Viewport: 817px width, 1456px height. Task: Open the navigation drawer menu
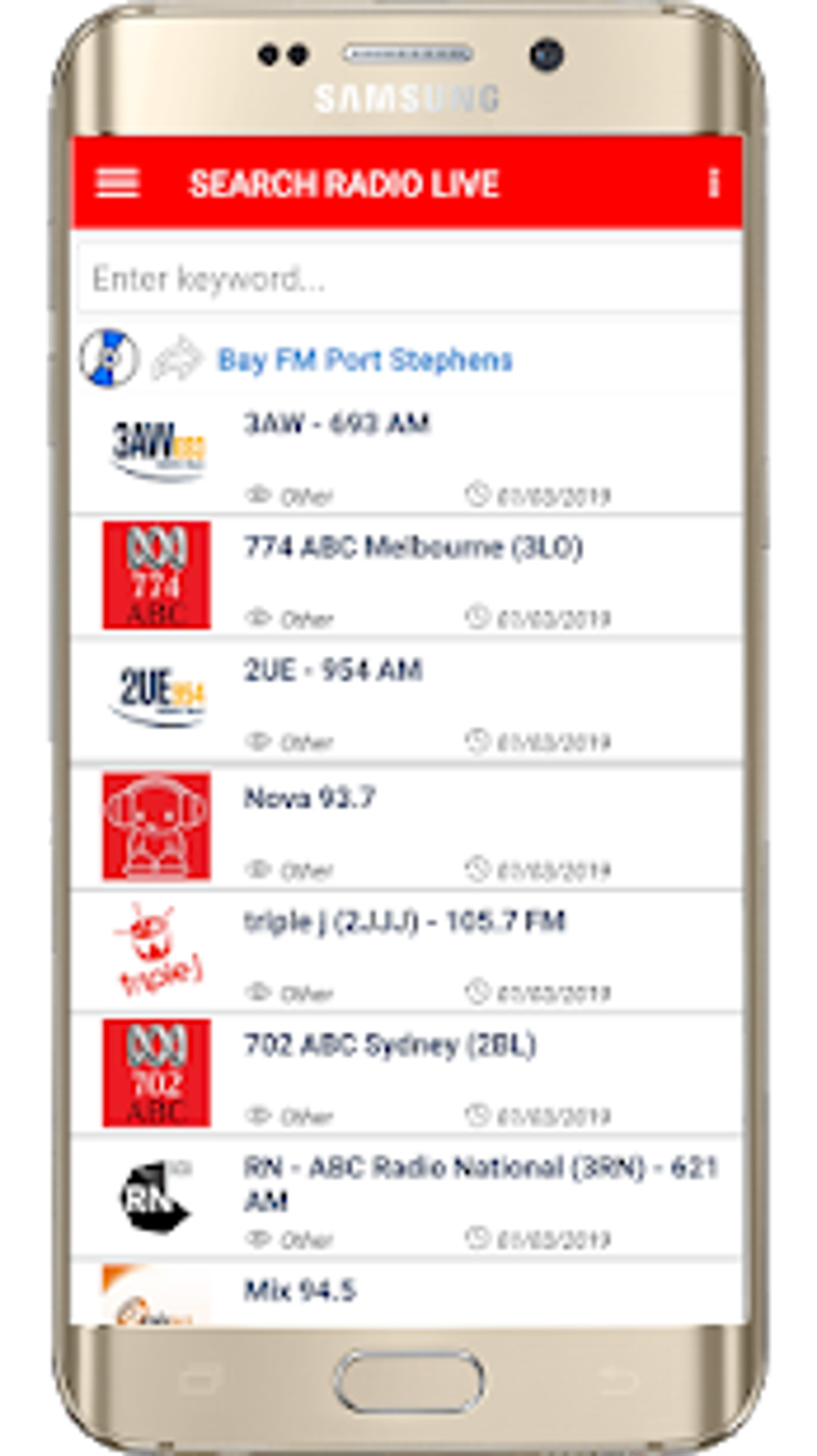pos(117,184)
